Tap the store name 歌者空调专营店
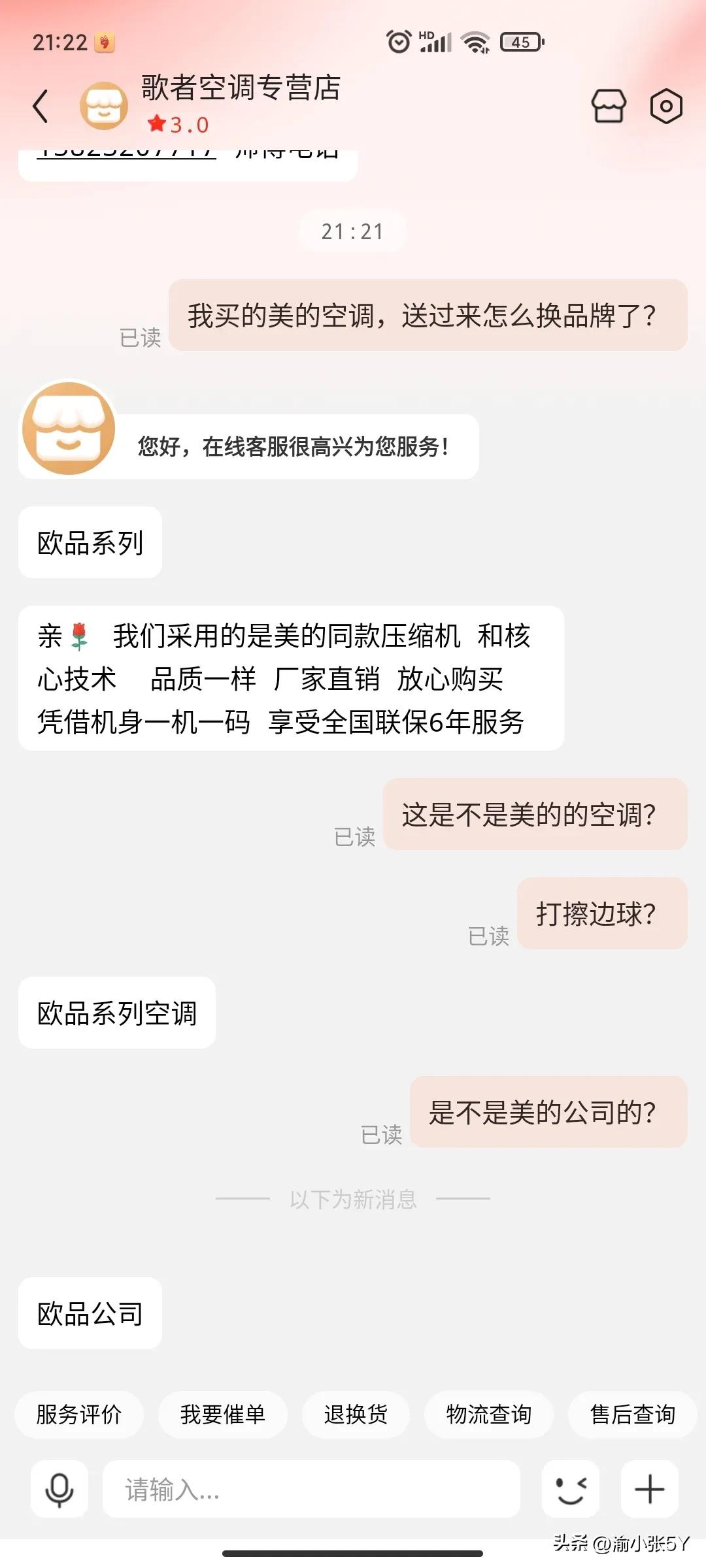Screen dimensions: 706x1568 [239, 90]
